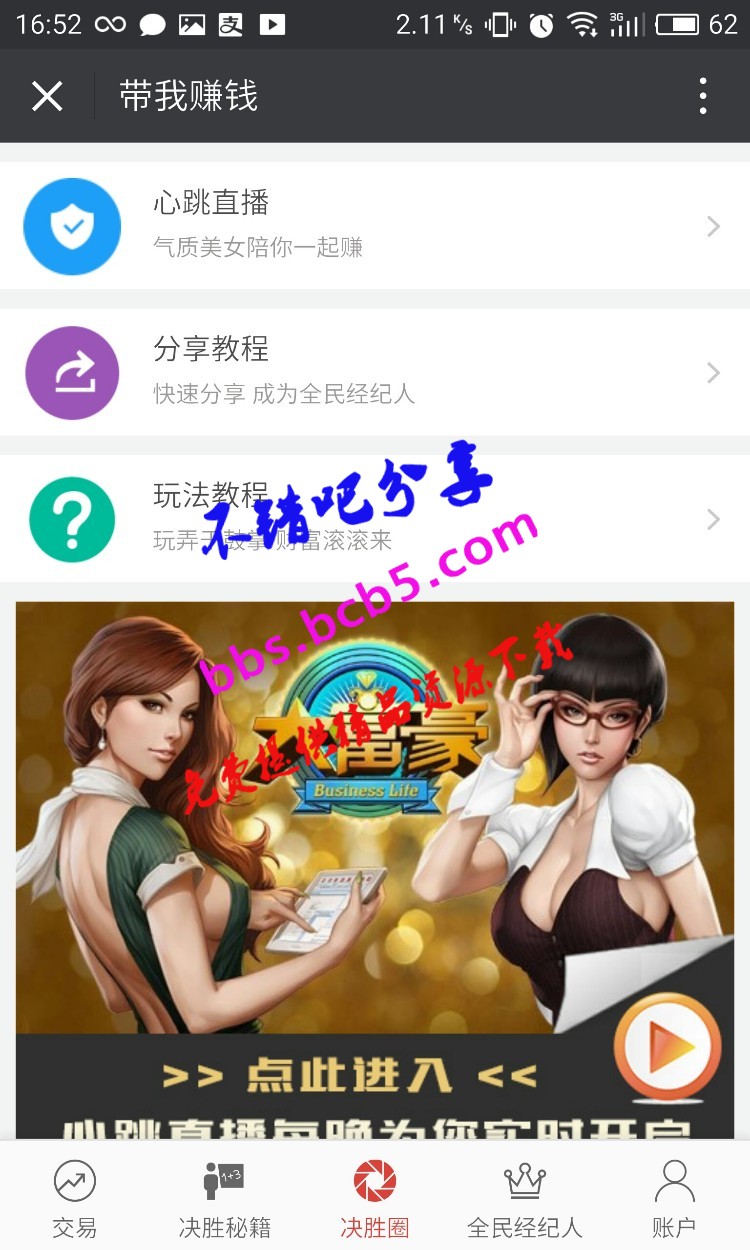Open the 账户 tab
Viewport: 750px width, 1250px height.
click(x=675, y=1197)
